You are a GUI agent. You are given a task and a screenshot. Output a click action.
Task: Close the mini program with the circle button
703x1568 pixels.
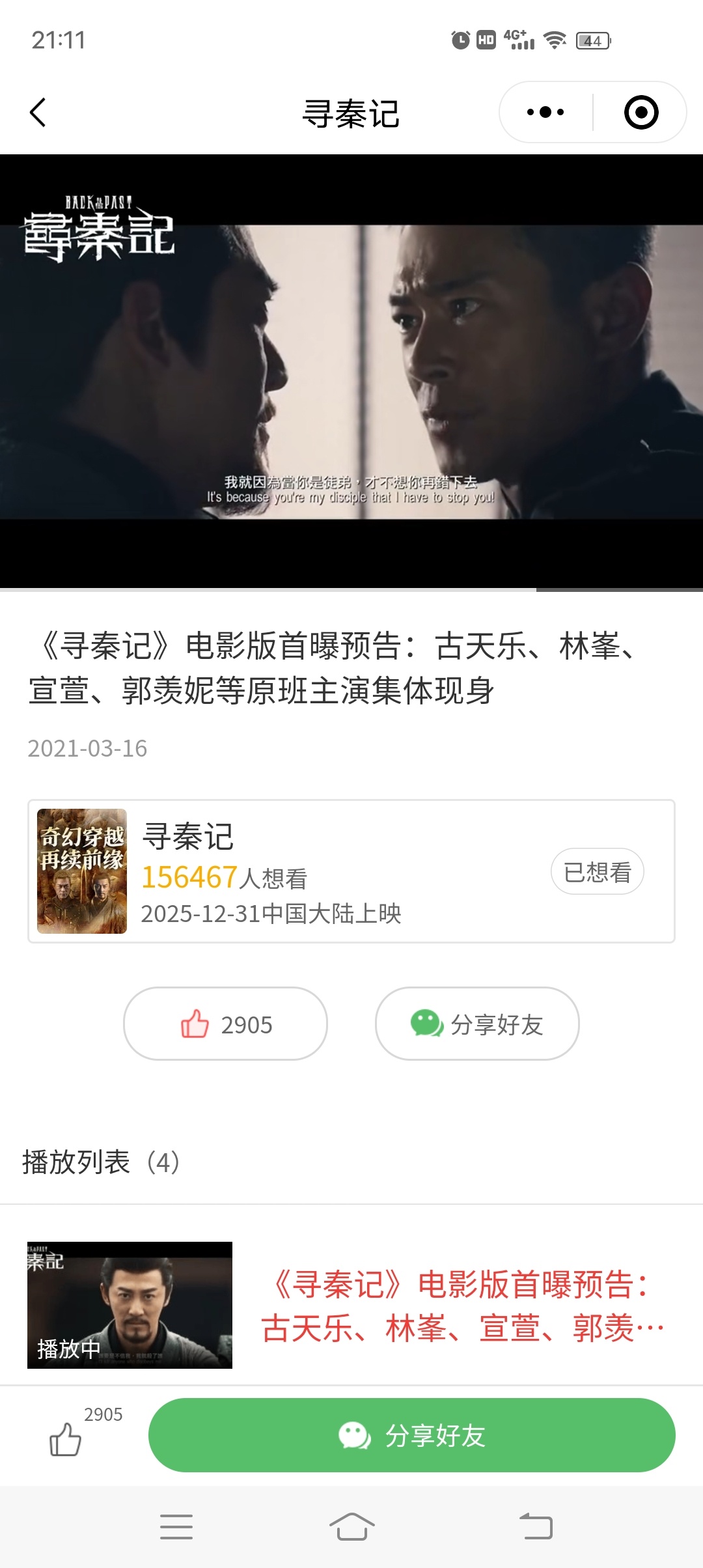(x=641, y=113)
